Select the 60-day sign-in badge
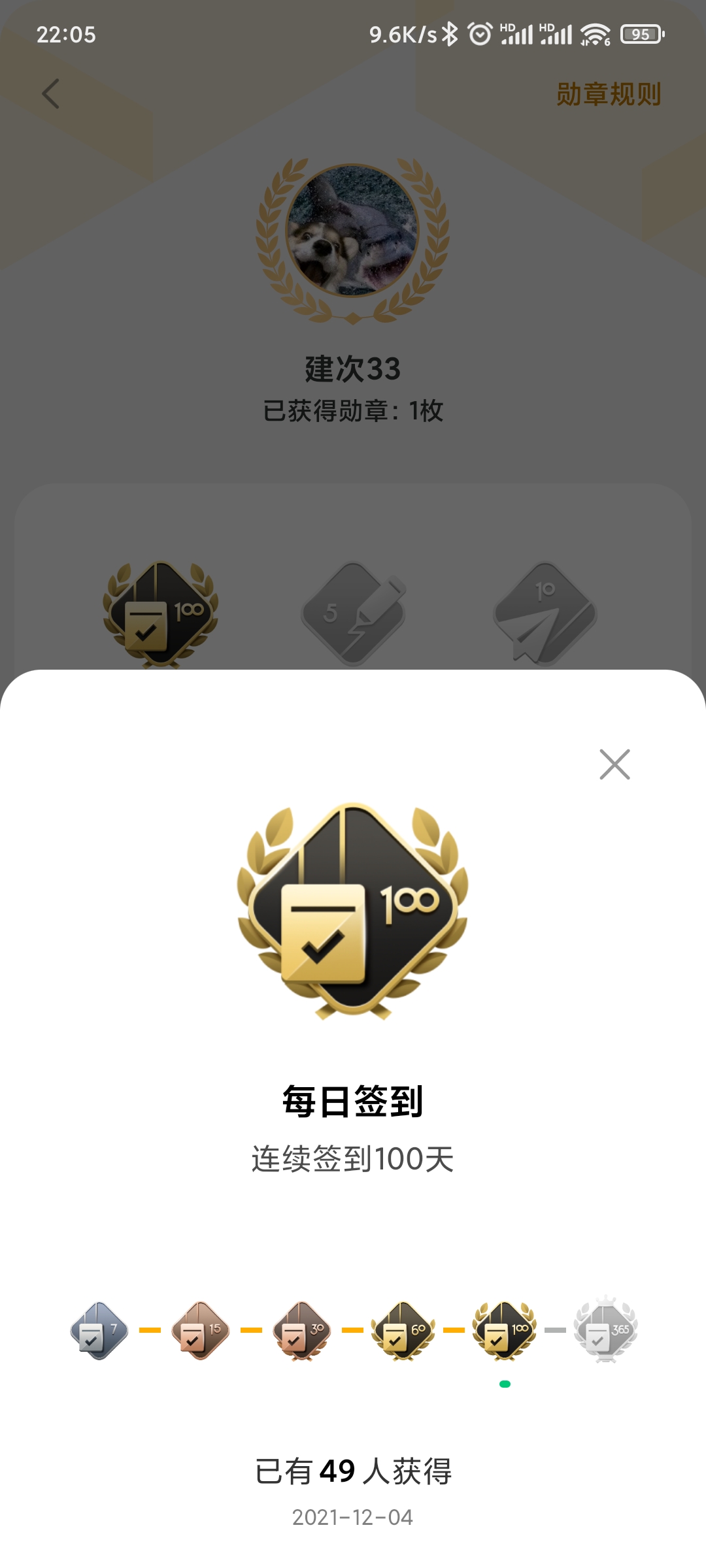This screenshot has width=706, height=1568. click(403, 1331)
